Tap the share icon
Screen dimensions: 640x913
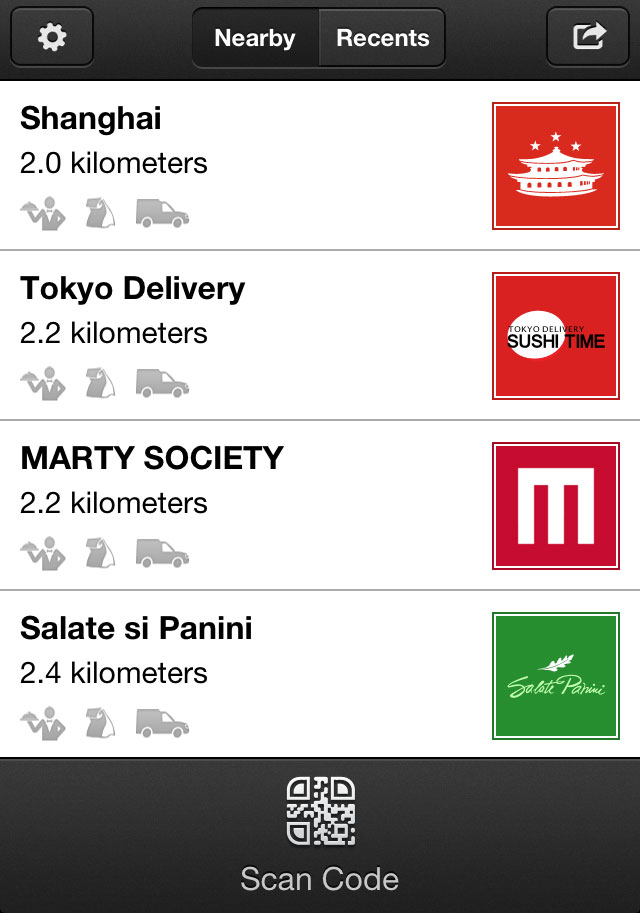pyautogui.click(x=588, y=37)
